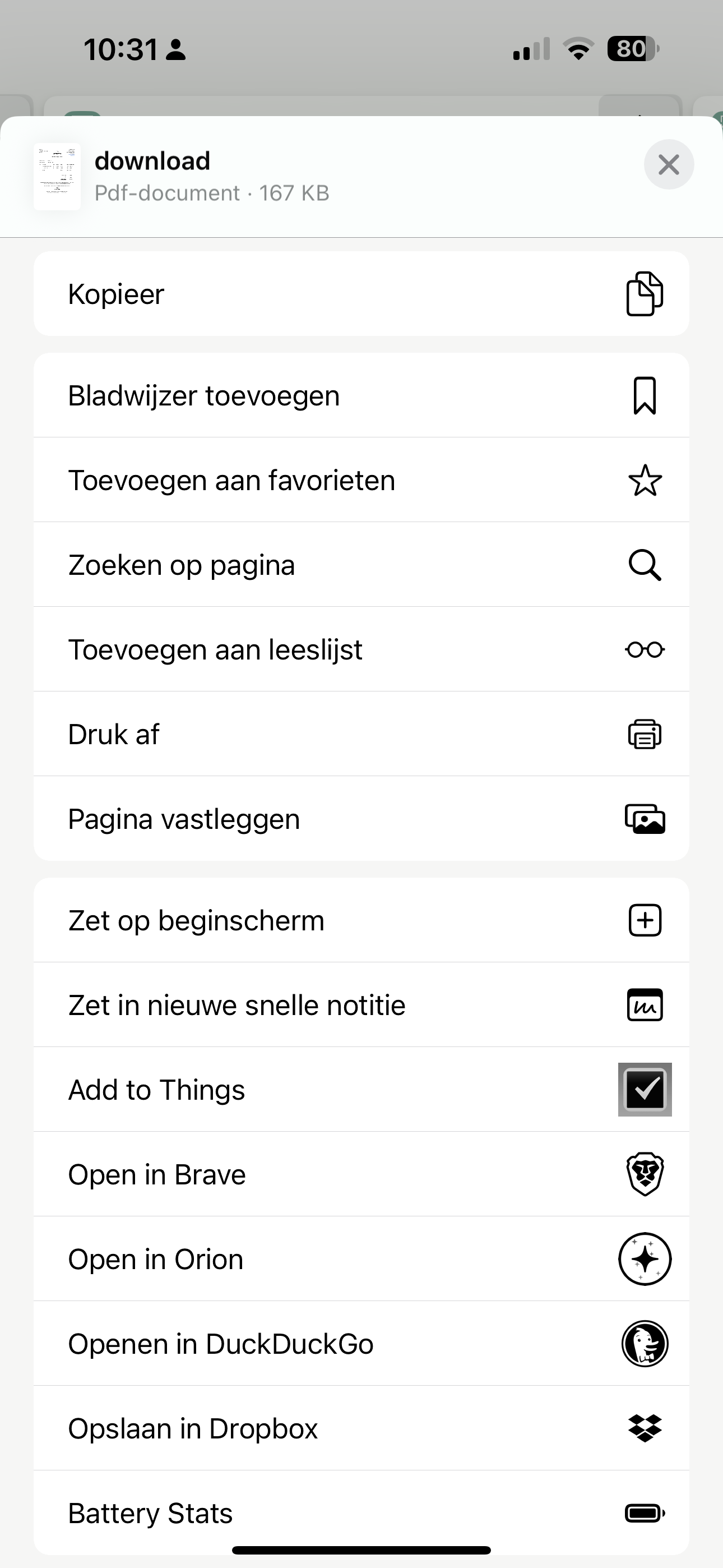Select Kopieer to copy the PDF

[361, 294]
